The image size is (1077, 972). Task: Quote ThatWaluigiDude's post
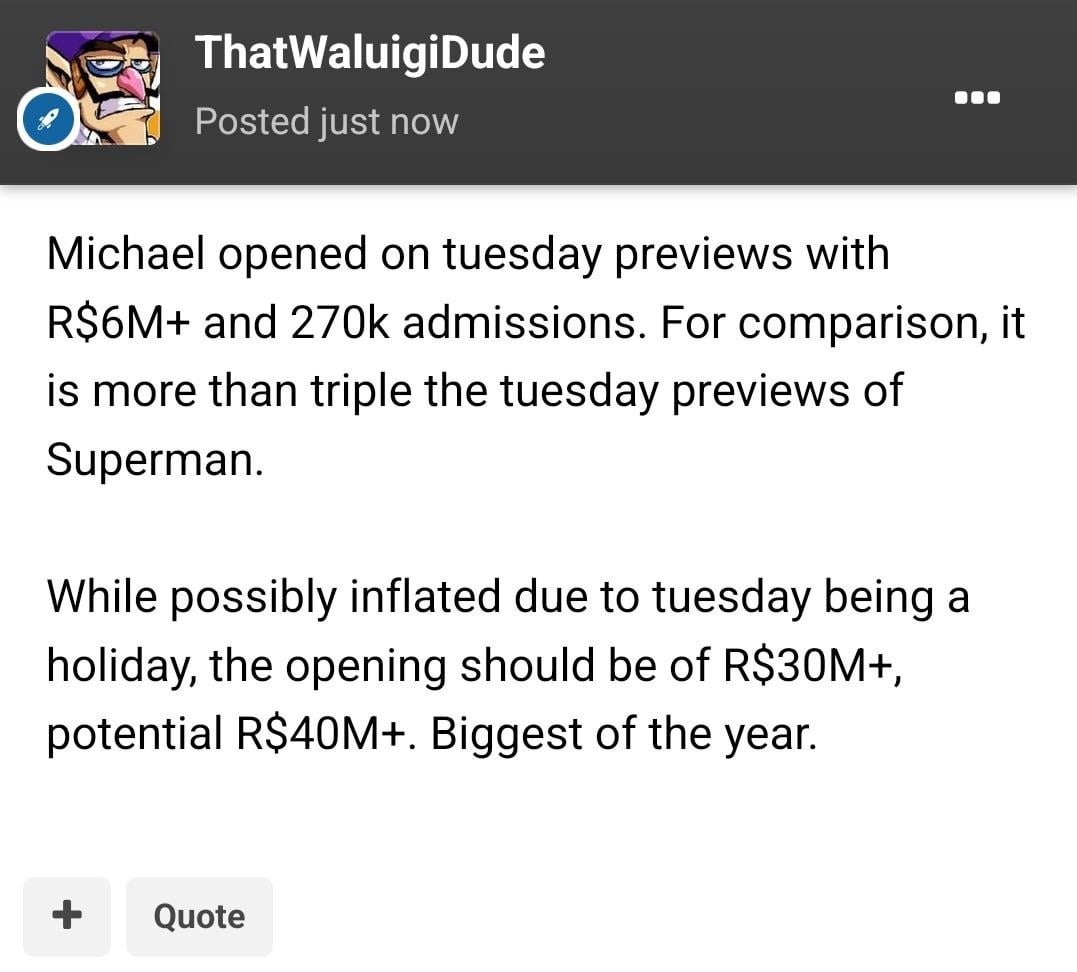[x=199, y=916]
